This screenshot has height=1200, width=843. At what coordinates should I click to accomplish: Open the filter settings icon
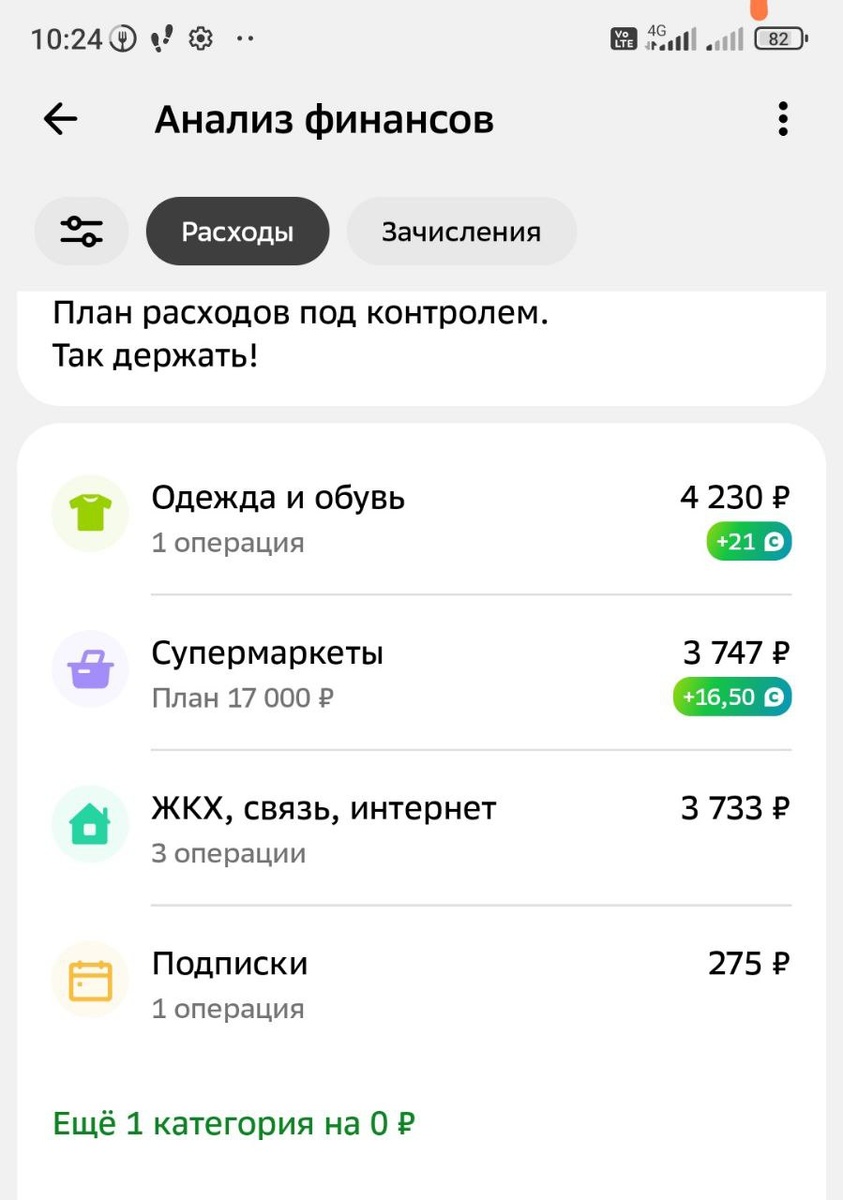81,231
